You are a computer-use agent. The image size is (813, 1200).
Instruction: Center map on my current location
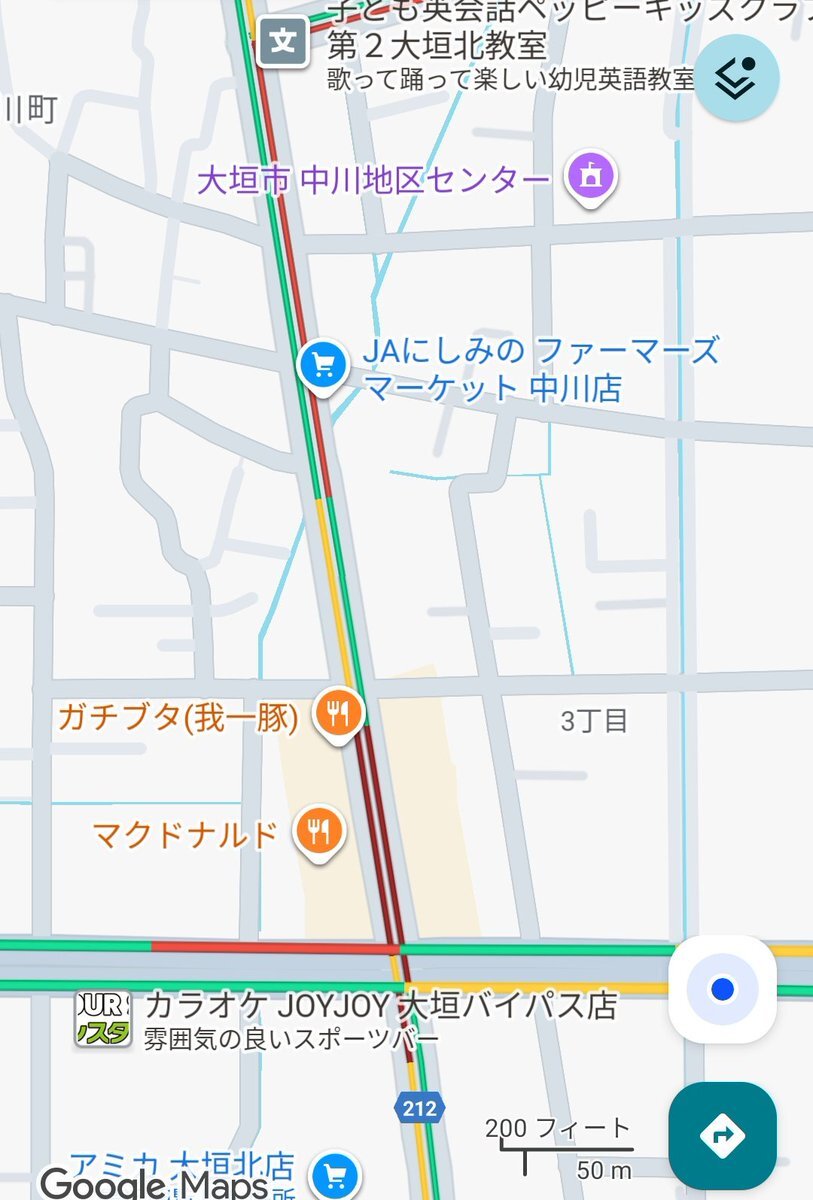click(x=722, y=990)
